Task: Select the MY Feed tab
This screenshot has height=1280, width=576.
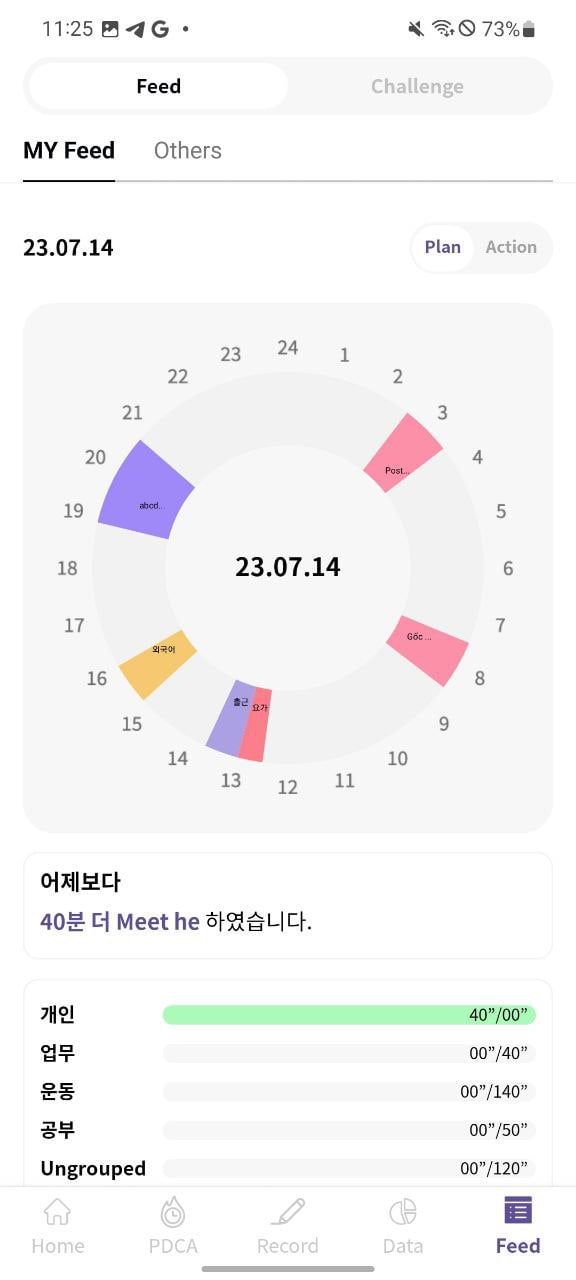Action: tap(69, 151)
